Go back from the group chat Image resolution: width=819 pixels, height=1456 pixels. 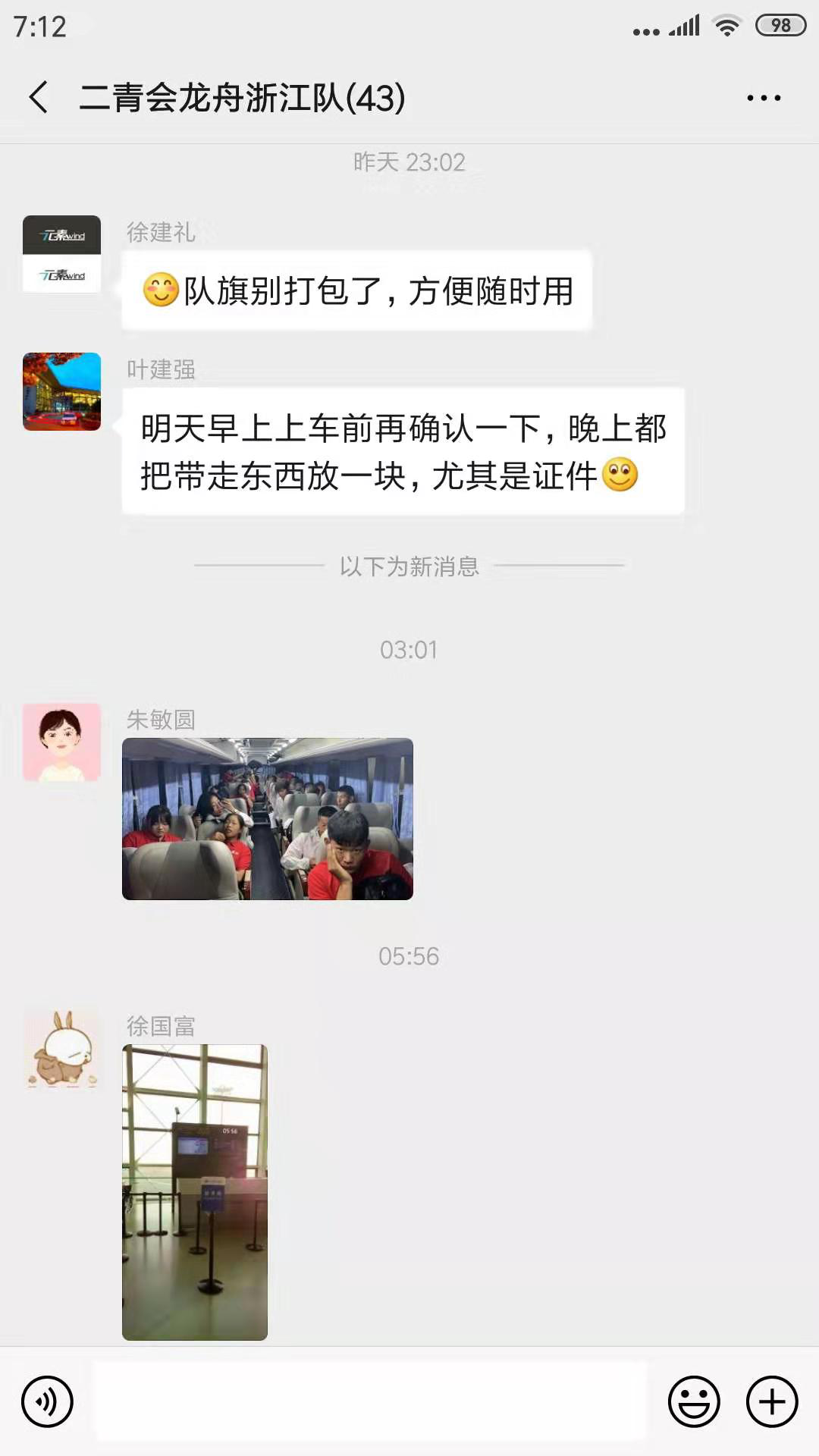tap(39, 98)
